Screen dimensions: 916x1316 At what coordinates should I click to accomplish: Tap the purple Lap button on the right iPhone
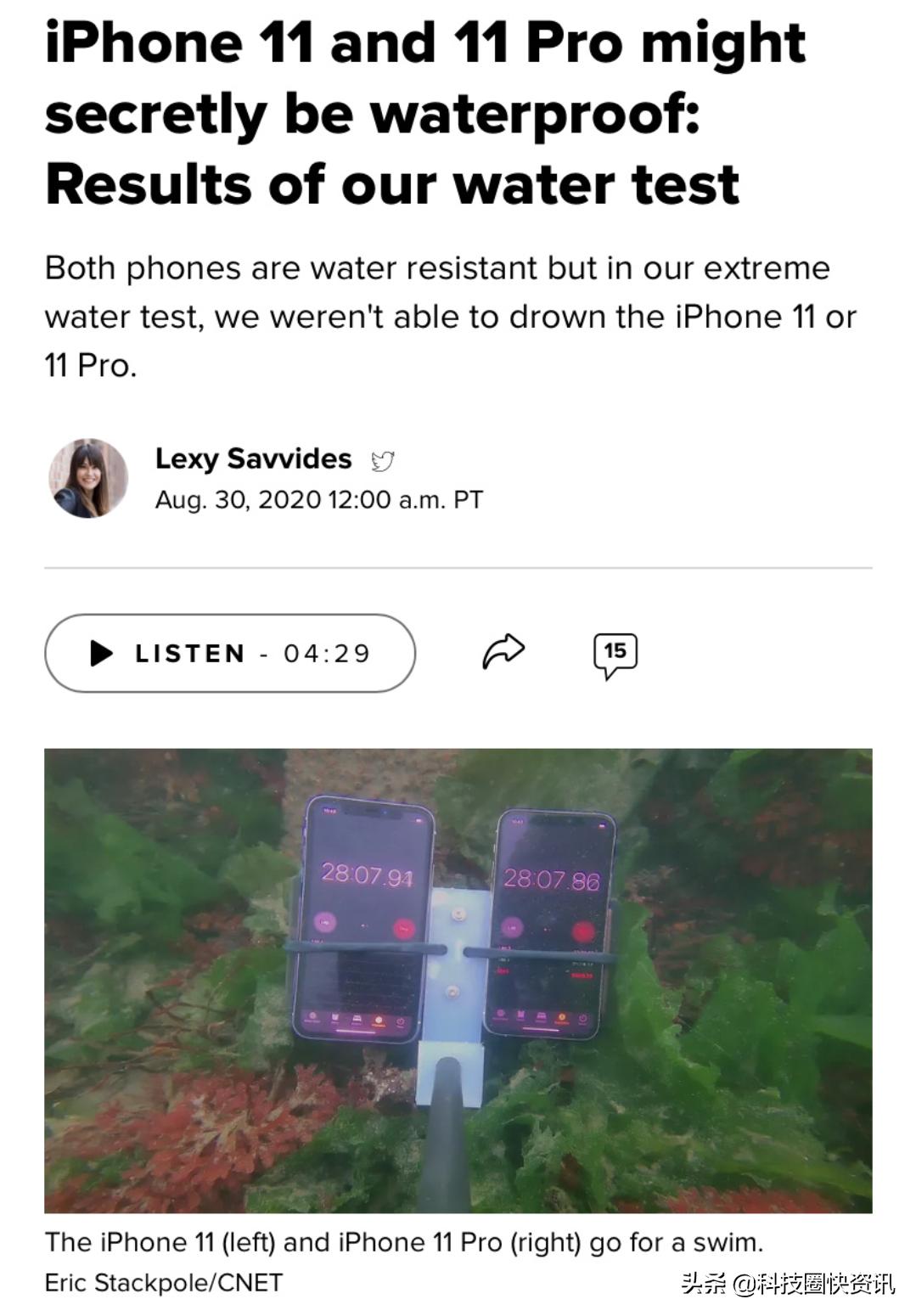point(513,926)
